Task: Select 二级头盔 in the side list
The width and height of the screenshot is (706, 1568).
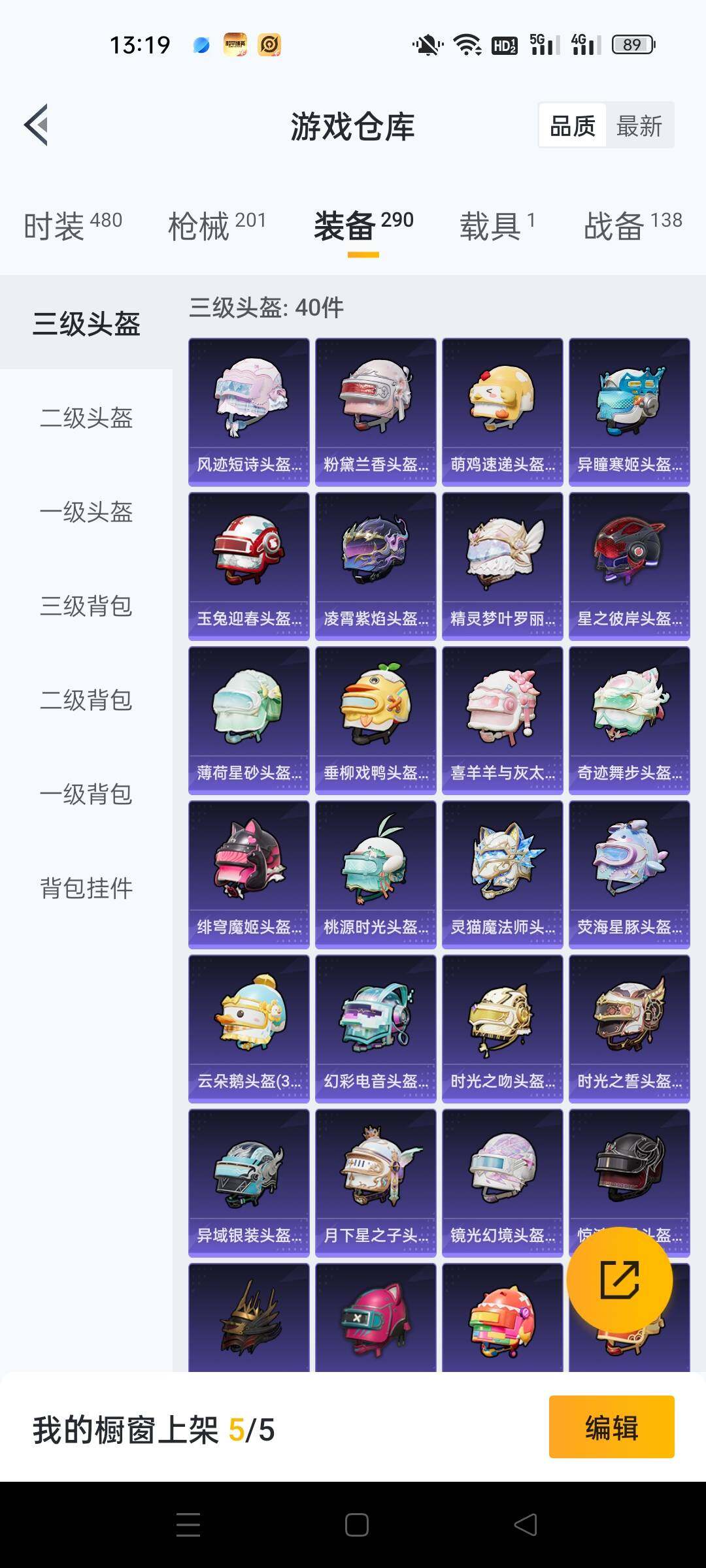Action: 86,417
